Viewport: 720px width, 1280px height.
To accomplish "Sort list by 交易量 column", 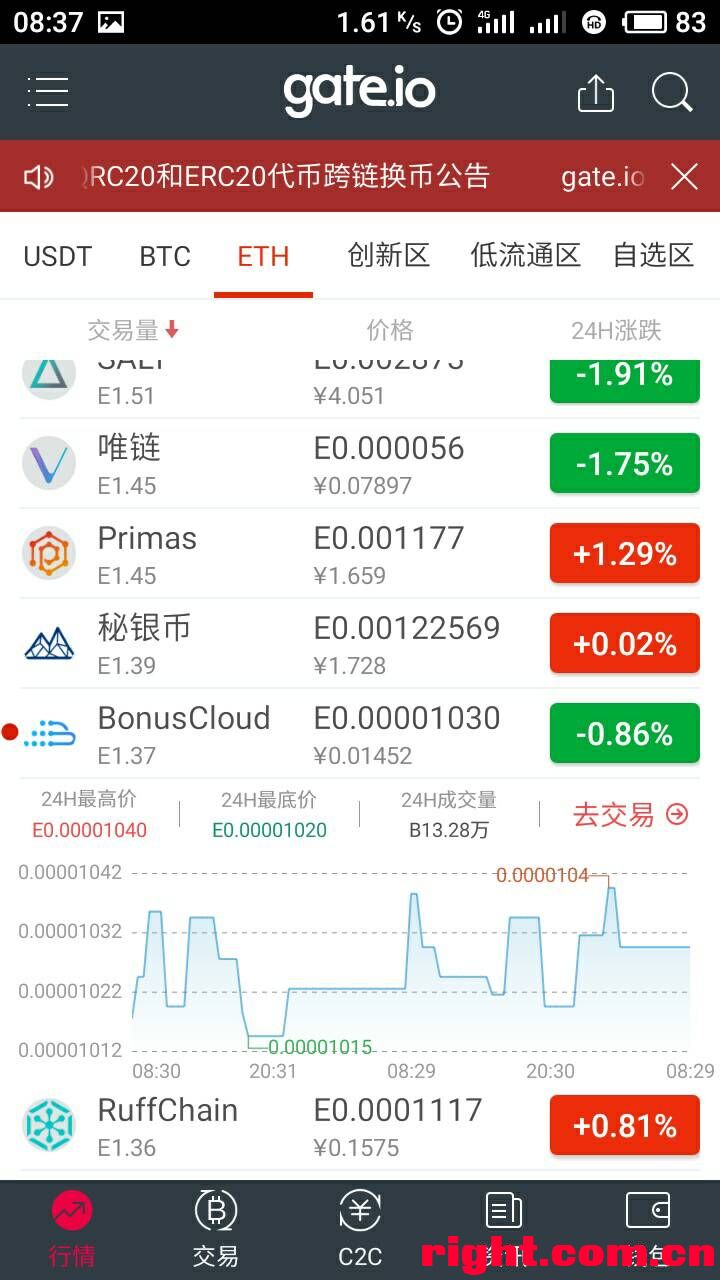I will tap(133, 330).
